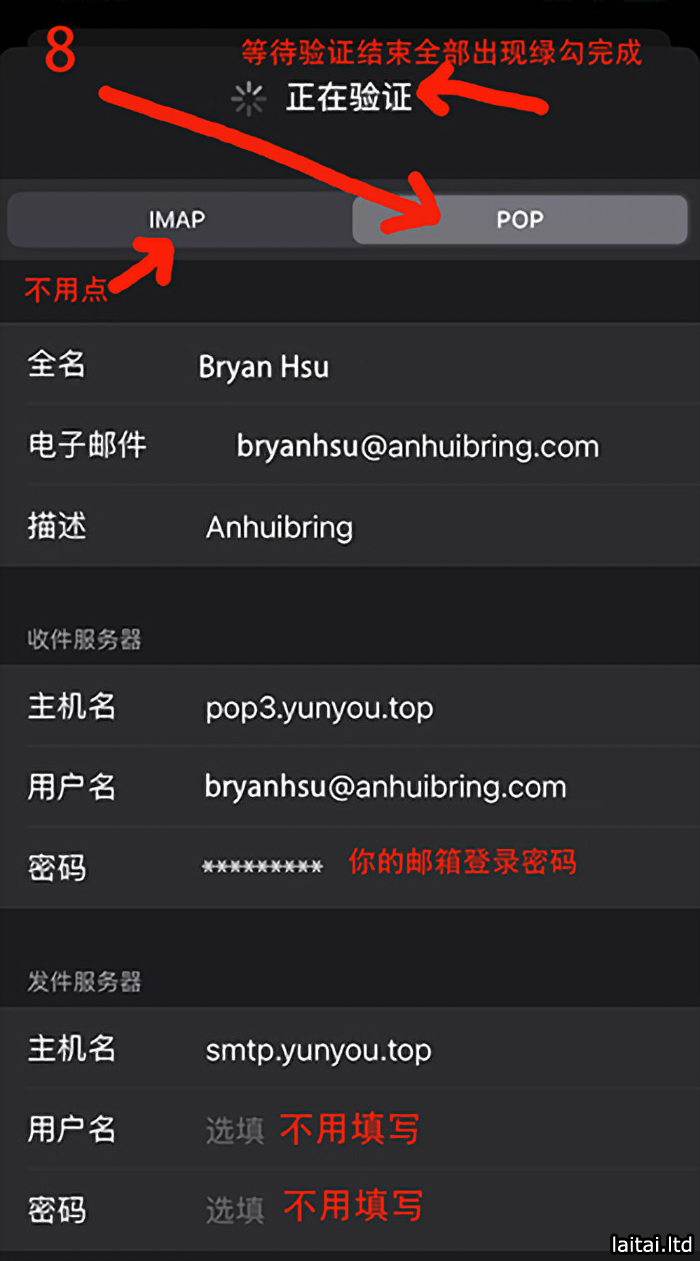Viewport: 700px width, 1261px height.
Task: Edit the 描述 field showing Anhuibring
Action: click(x=279, y=527)
